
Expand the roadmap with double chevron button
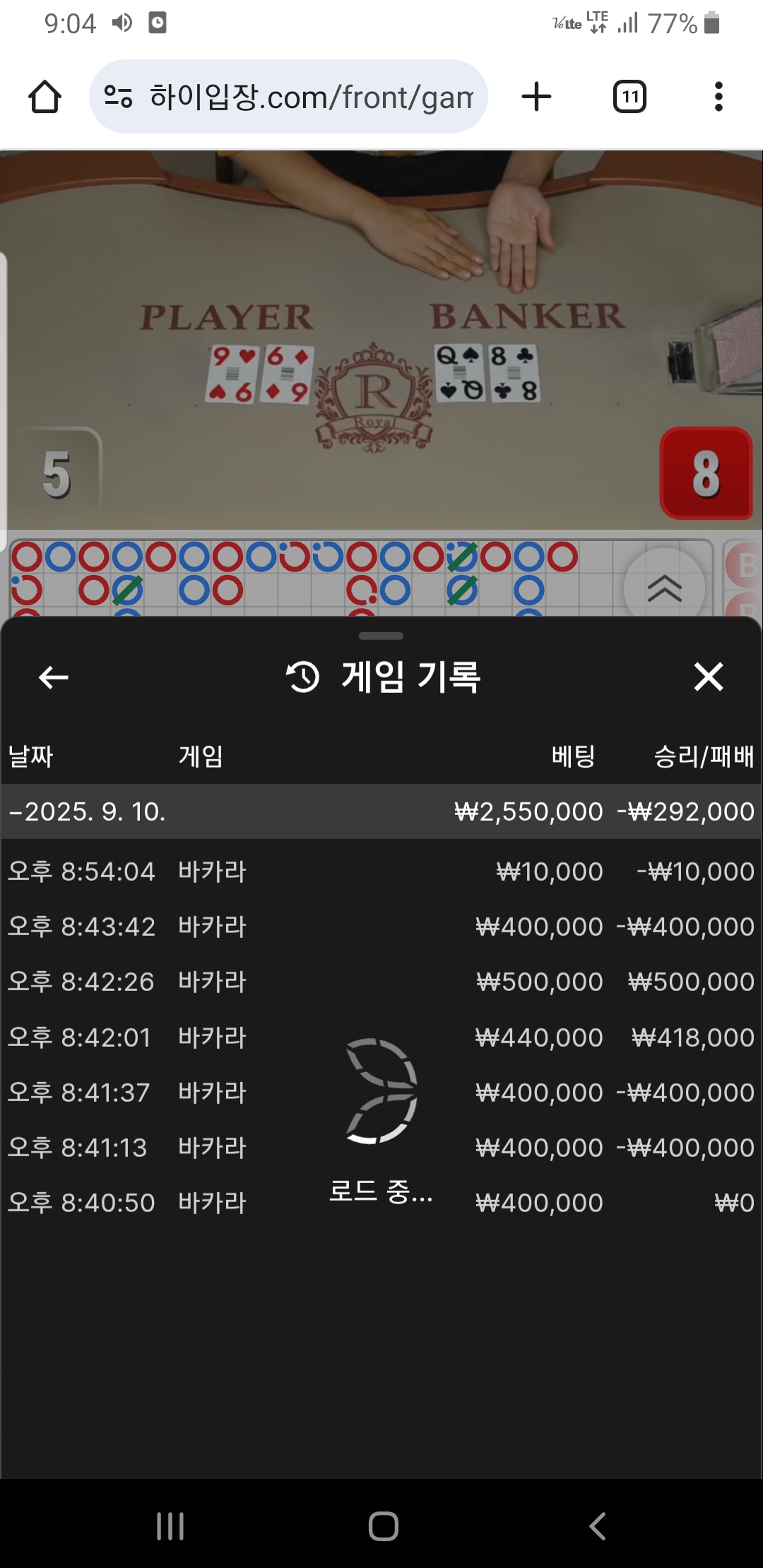pos(664,588)
